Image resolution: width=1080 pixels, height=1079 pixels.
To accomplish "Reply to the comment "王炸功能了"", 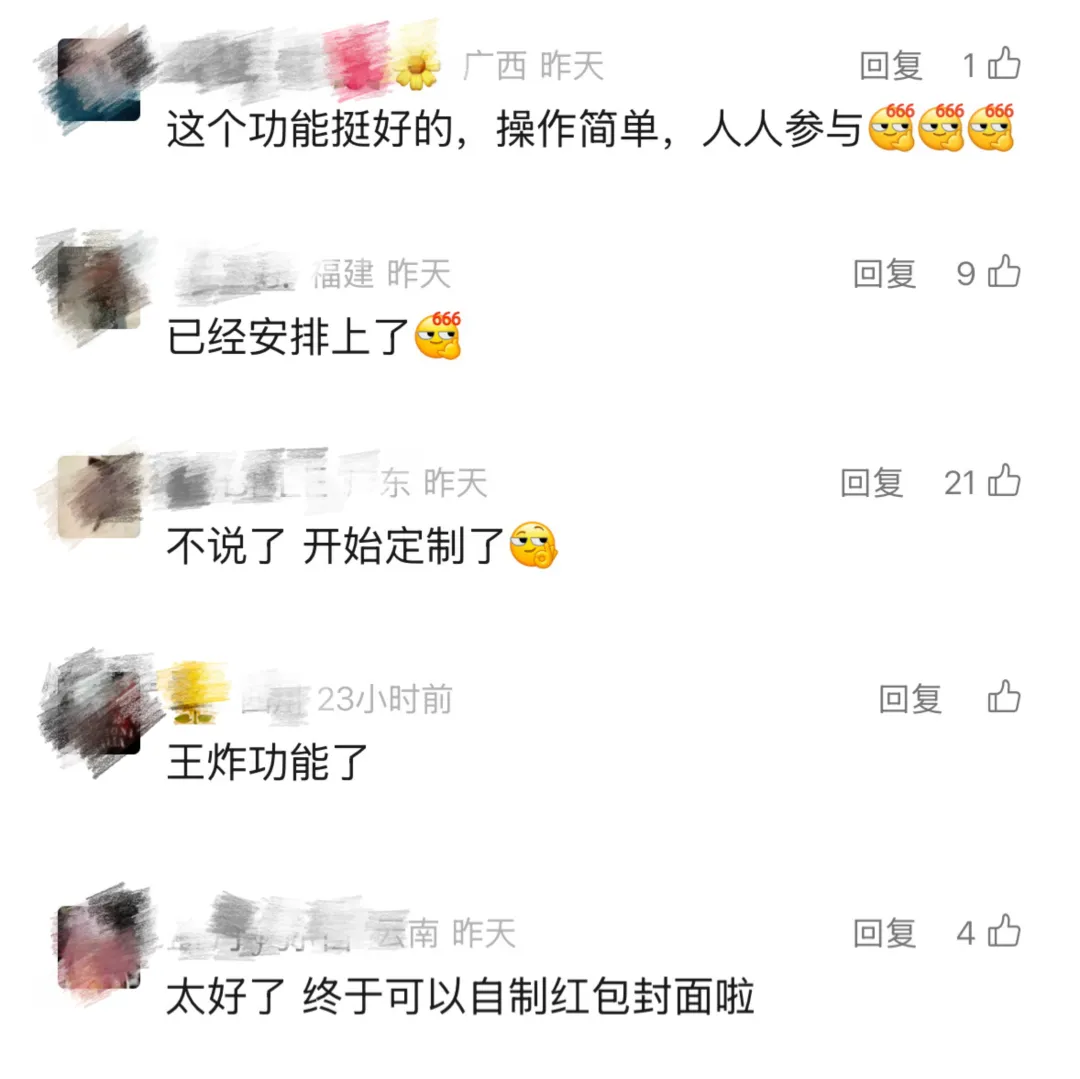I will [x=910, y=699].
